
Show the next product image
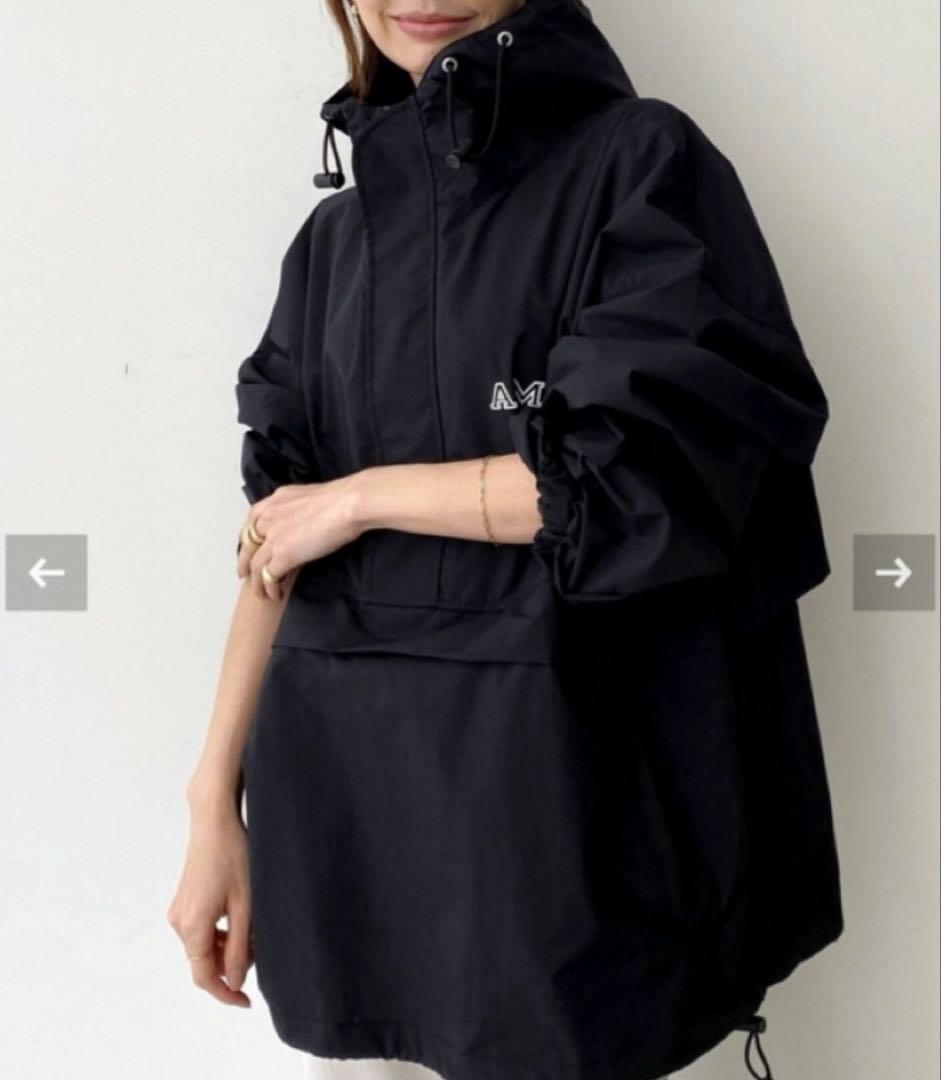[x=893, y=572]
